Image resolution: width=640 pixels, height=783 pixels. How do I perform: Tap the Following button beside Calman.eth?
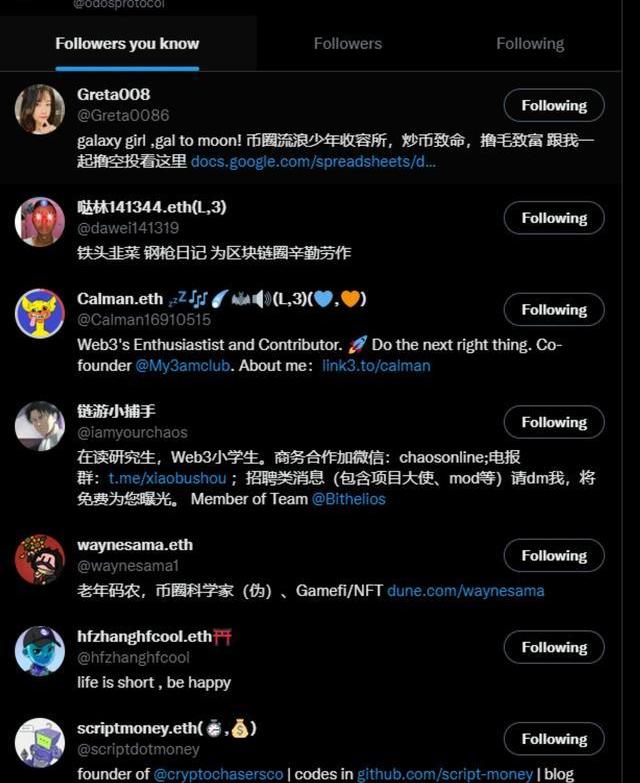pyautogui.click(x=553, y=310)
